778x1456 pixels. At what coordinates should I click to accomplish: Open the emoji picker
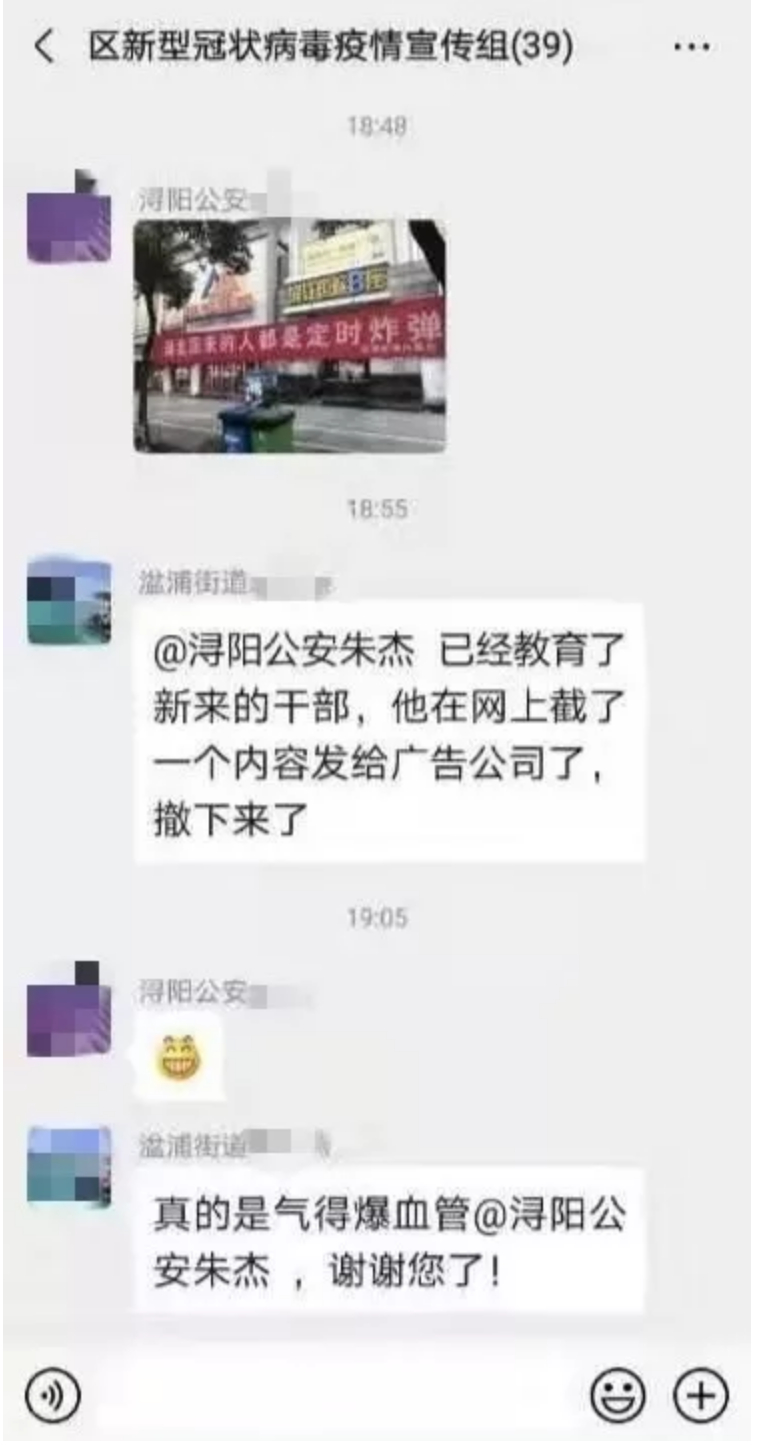point(617,1395)
